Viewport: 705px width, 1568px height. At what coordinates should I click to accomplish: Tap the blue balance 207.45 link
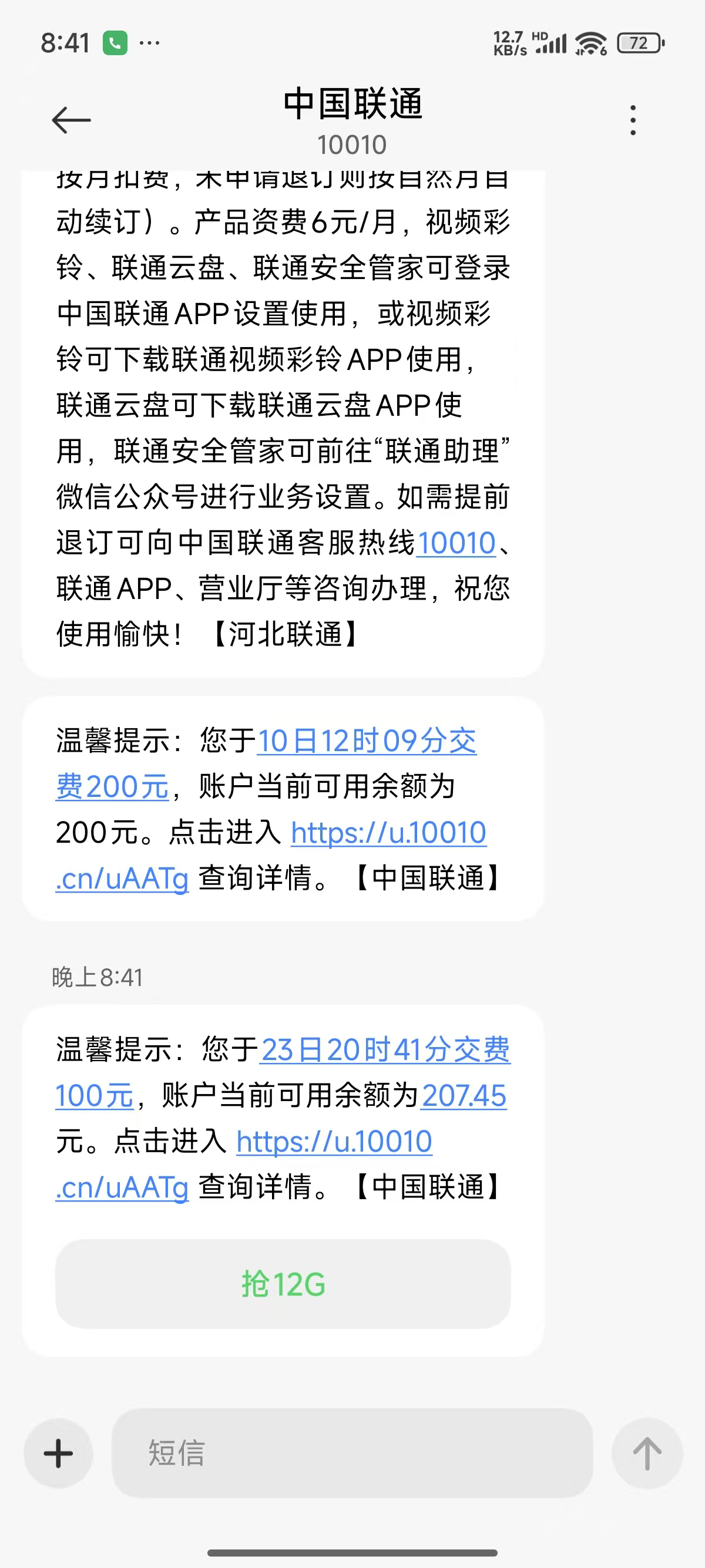465,1095
